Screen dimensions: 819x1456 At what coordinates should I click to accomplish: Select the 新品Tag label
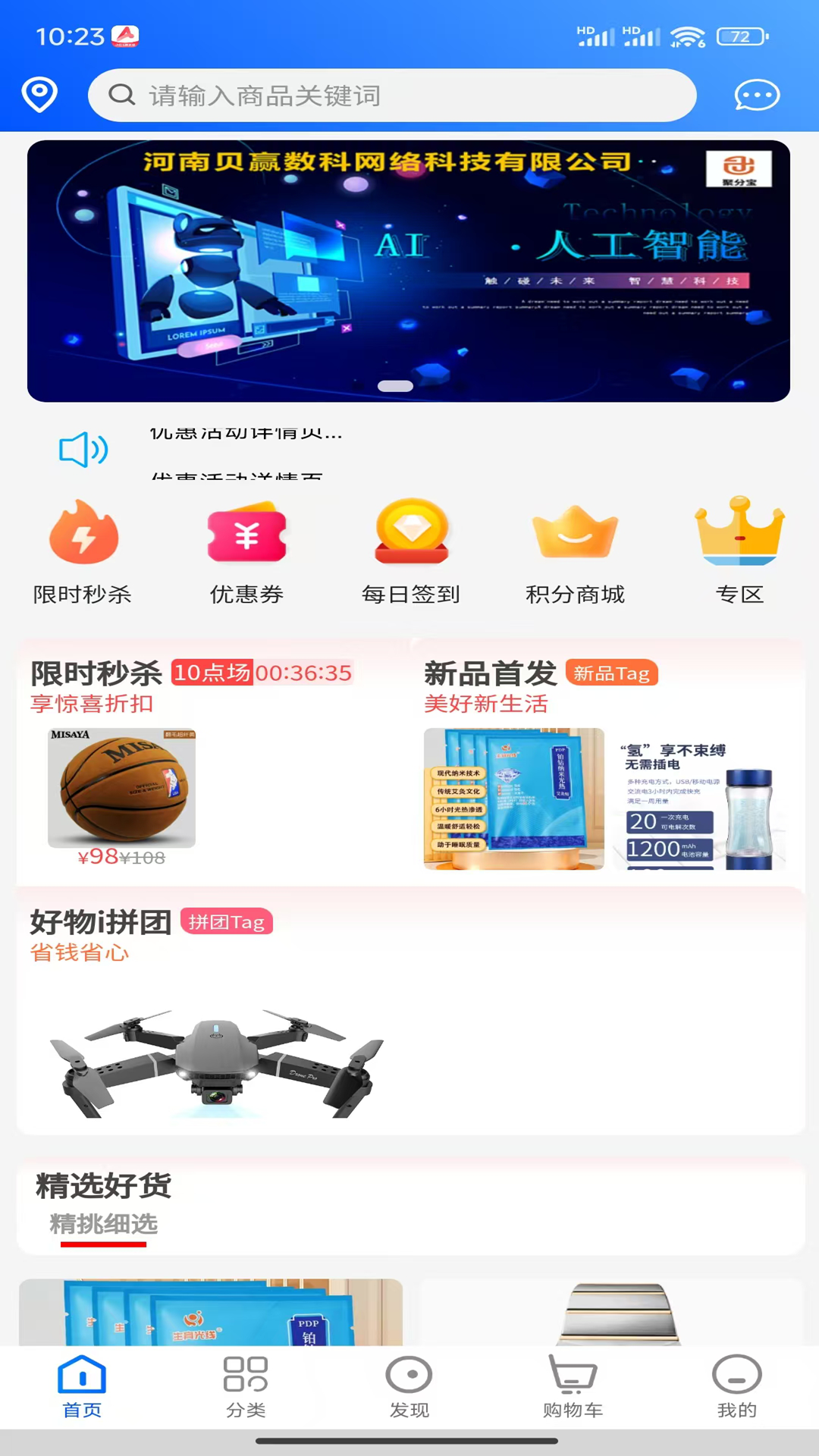pyautogui.click(x=611, y=673)
